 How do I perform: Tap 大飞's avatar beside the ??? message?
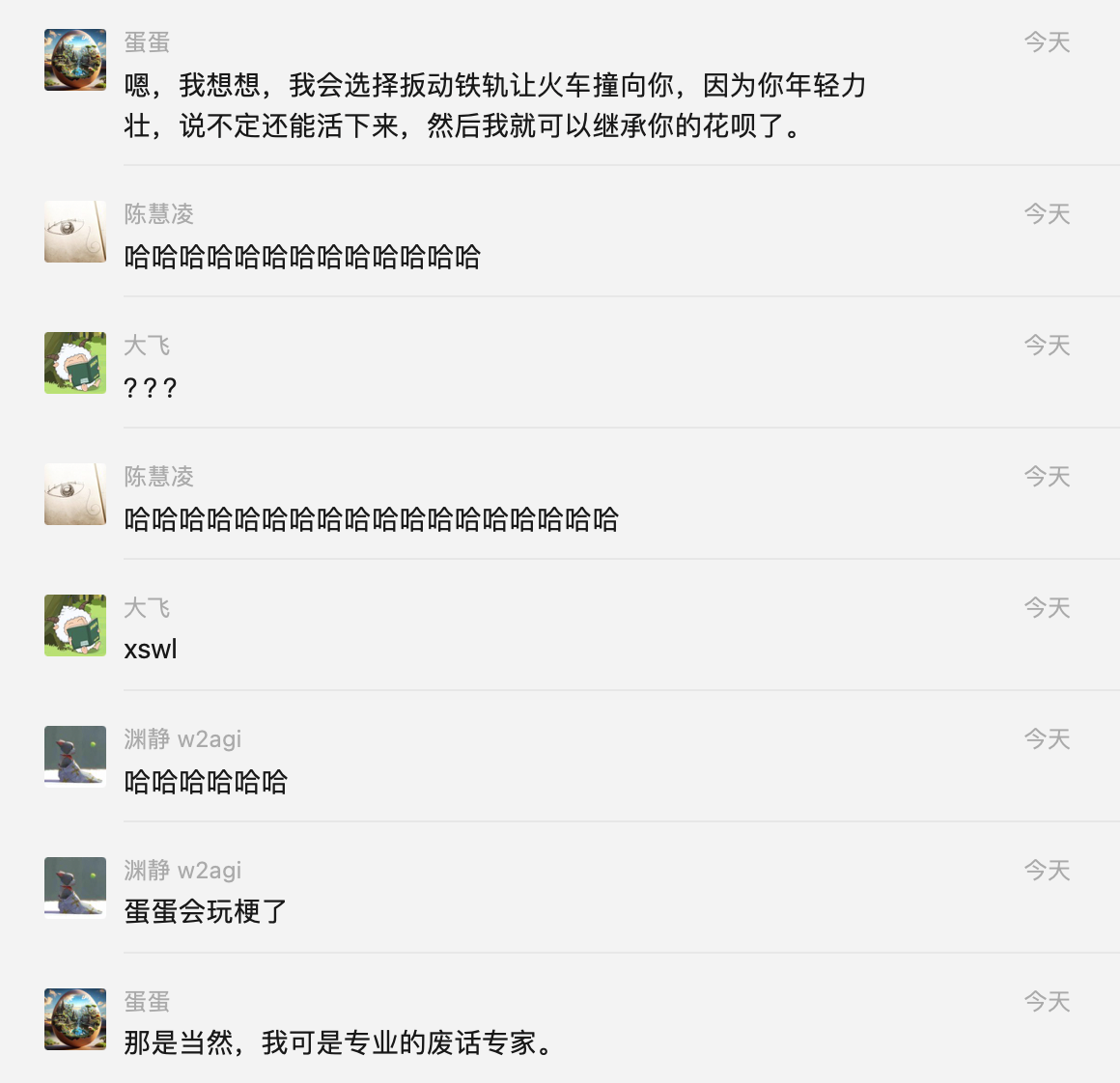(75, 363)
